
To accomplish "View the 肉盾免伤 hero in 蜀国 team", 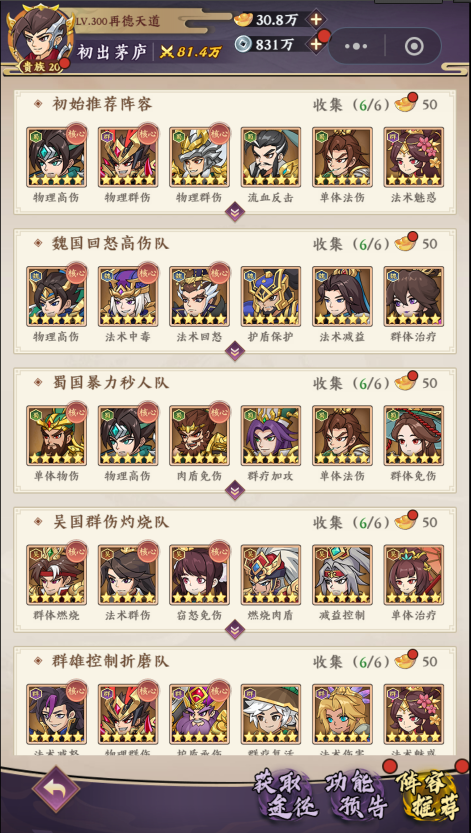I will (x=199, y=436).
